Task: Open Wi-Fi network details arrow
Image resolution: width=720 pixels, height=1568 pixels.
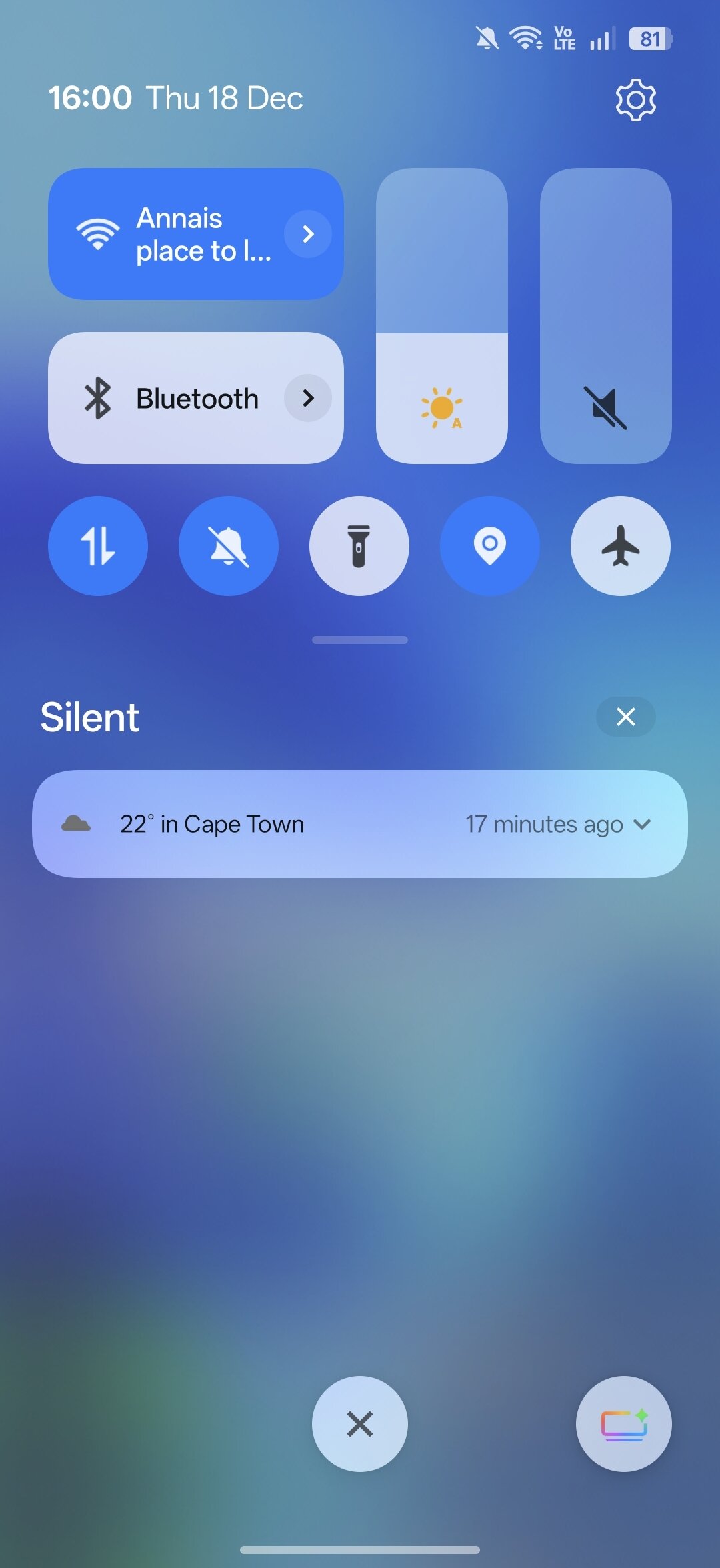Action: point(308,234)
